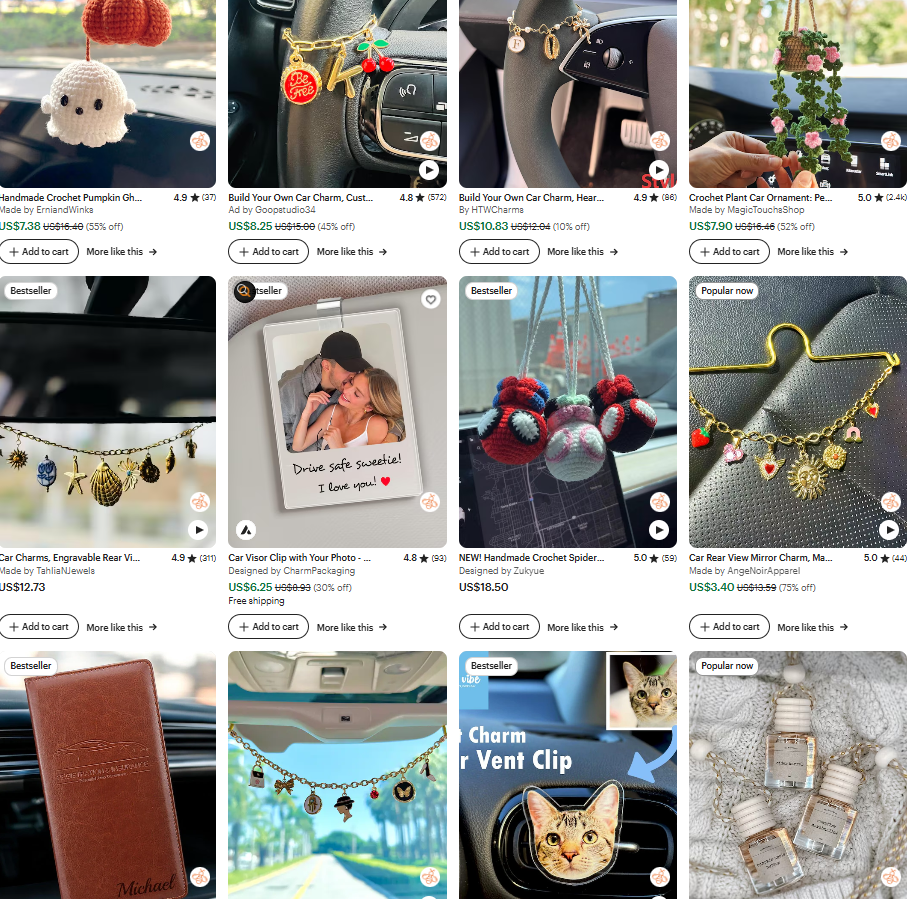Add HTWCharms car charm to cart
This screenshot has height=899, width=910.
499,251
